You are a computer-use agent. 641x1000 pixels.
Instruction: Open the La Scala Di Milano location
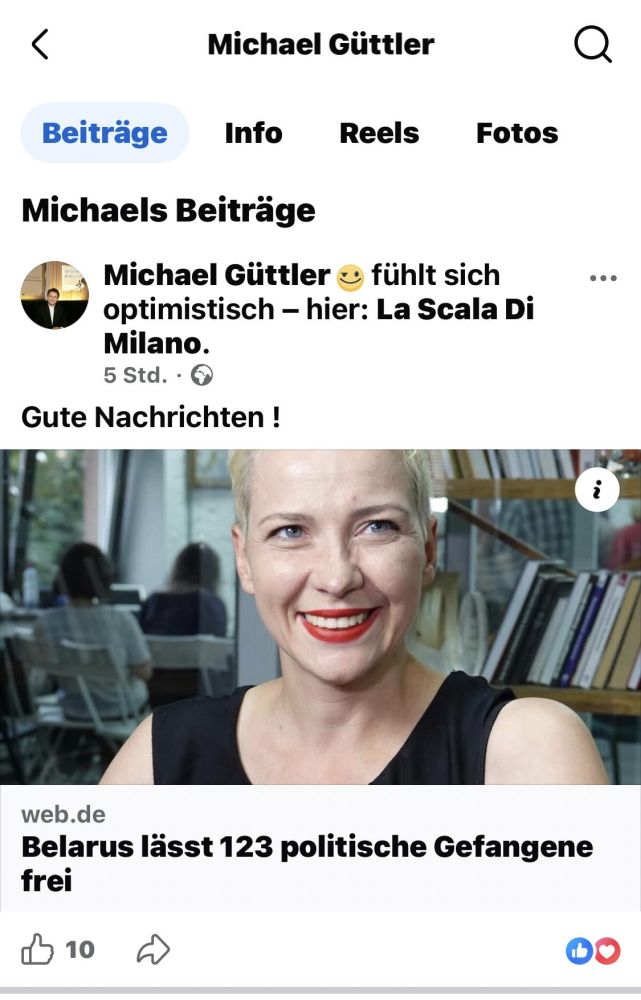tap(455, 310)
